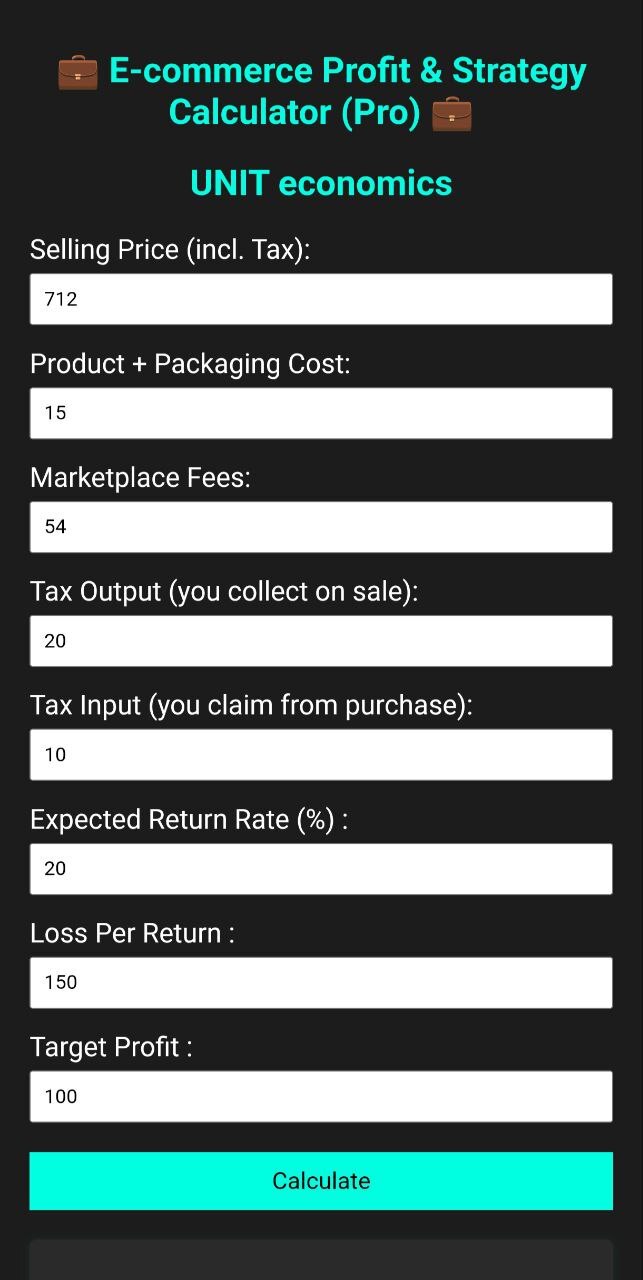The height and width of the screenshot is (1280, 643).
Task: Focus the Marketplace Fees field
Action: (321, 527)
